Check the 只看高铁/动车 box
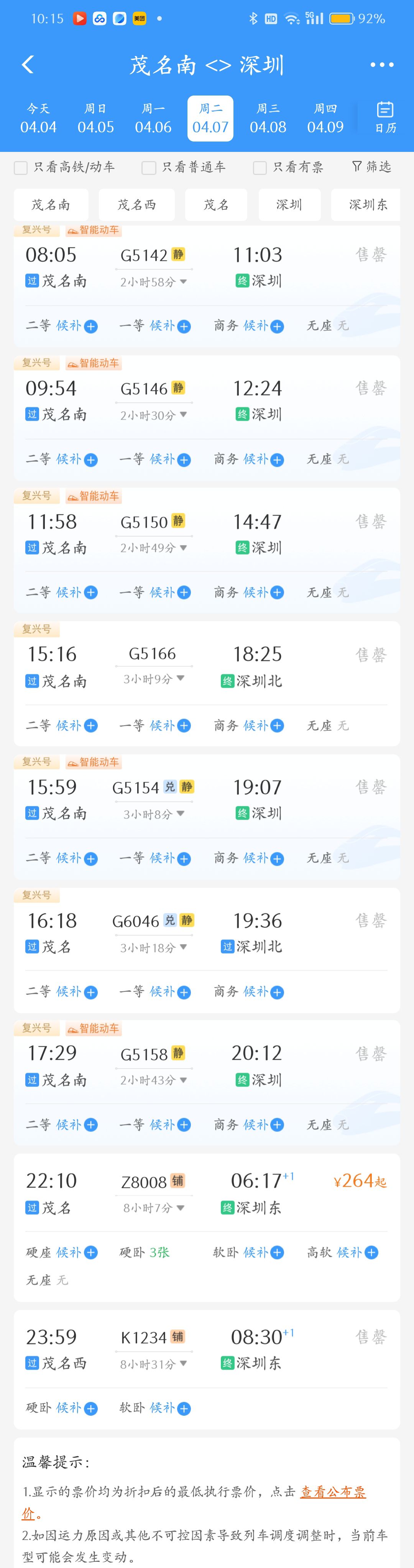This screenshot has width=414, height=1568. click(21, 167)
